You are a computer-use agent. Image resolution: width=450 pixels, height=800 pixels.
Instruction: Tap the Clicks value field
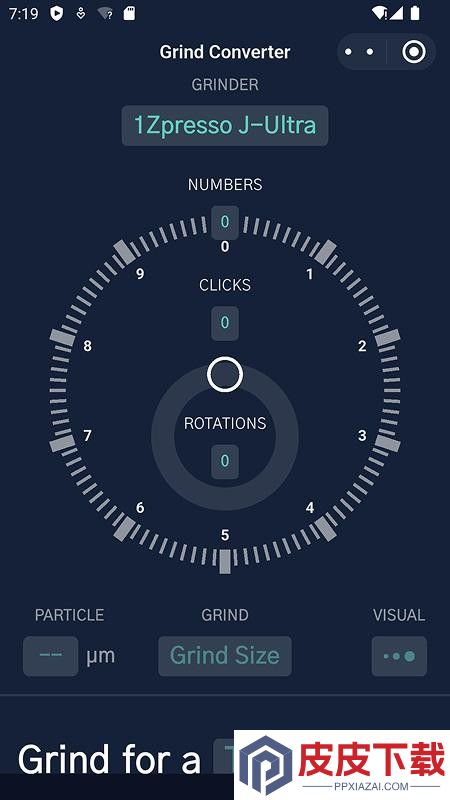tap(224, 323)
